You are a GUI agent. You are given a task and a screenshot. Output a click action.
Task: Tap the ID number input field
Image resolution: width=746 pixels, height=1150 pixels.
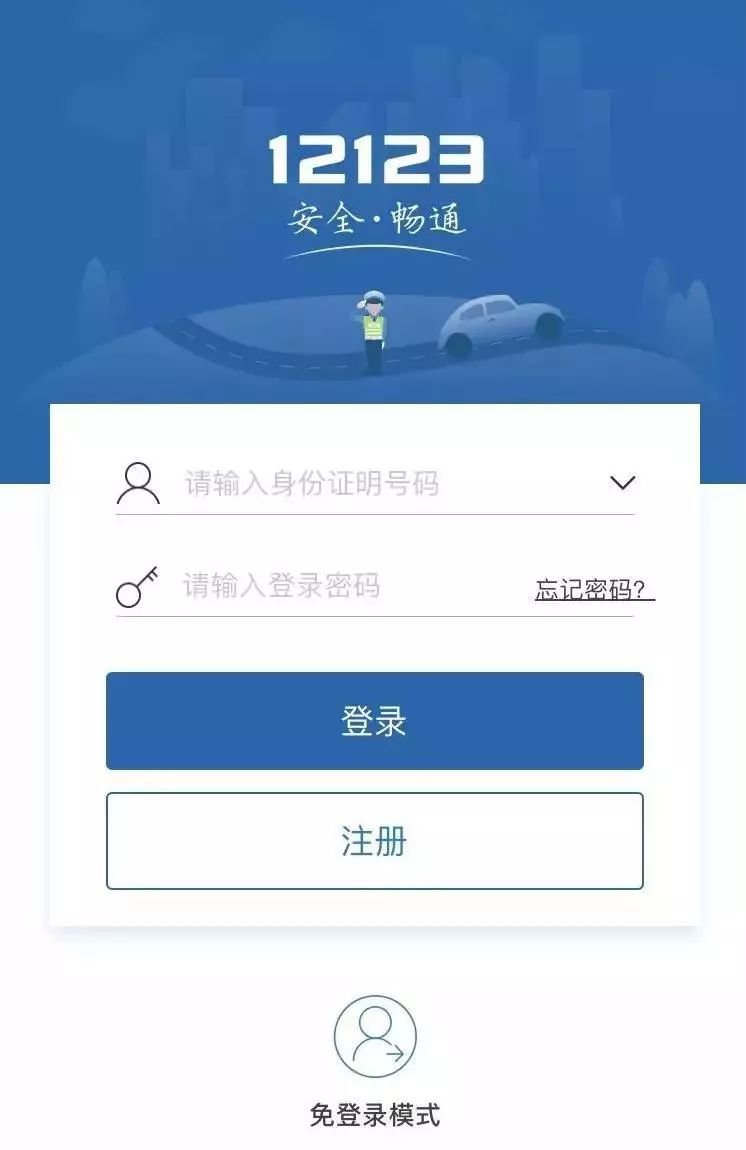(380, 484)
